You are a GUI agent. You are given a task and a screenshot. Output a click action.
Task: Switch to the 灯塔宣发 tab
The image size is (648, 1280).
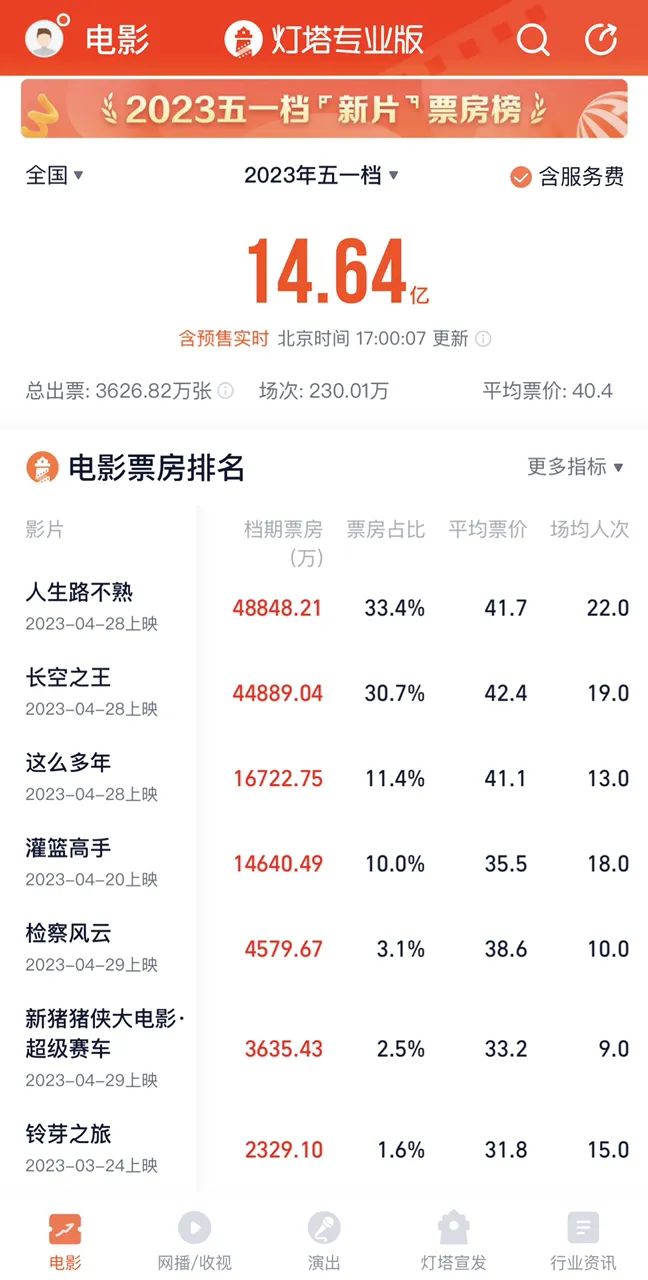(x=453, y=1241)
